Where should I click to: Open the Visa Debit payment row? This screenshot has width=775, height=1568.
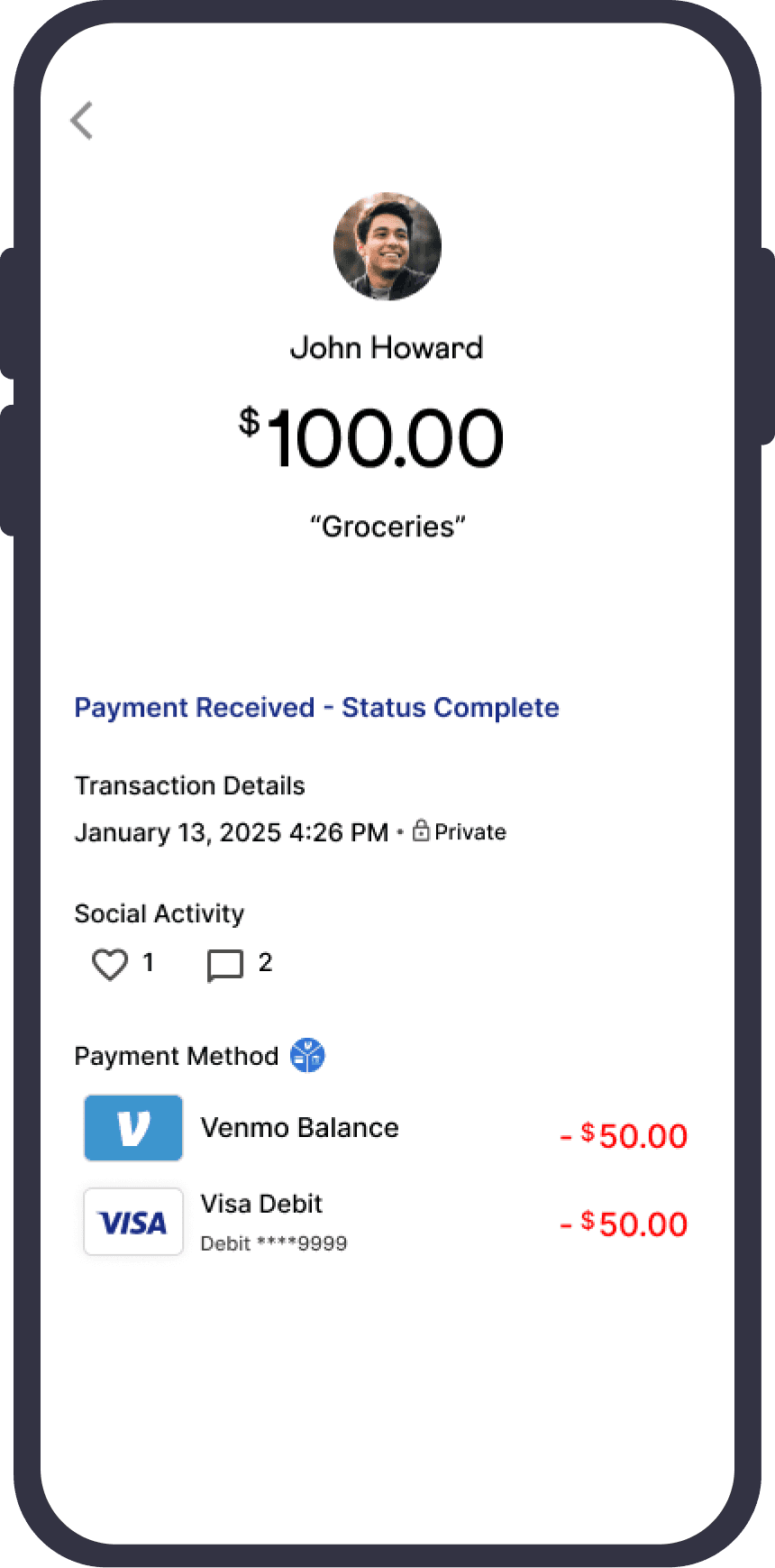(386, 1222)
